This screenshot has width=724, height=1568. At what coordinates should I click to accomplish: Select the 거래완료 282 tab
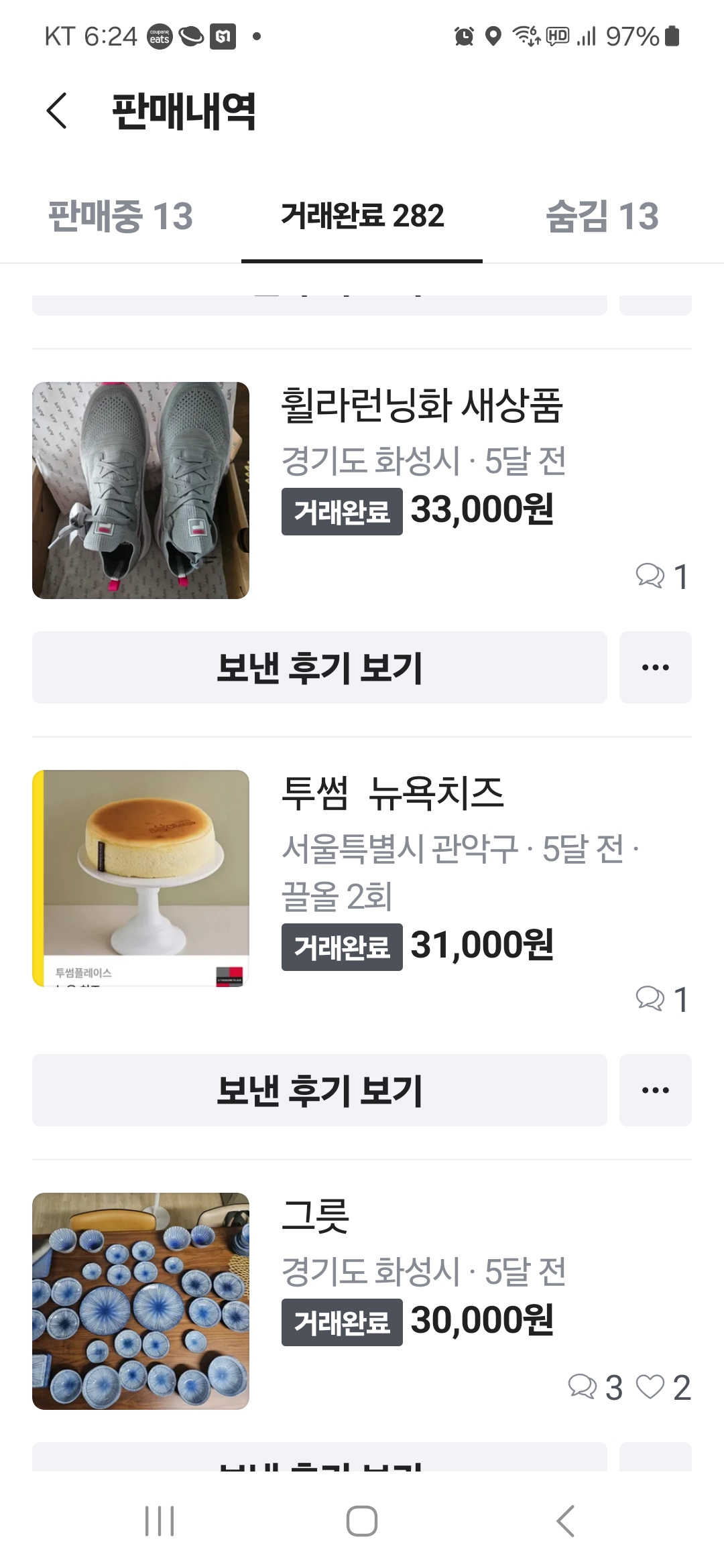(362, 216)
